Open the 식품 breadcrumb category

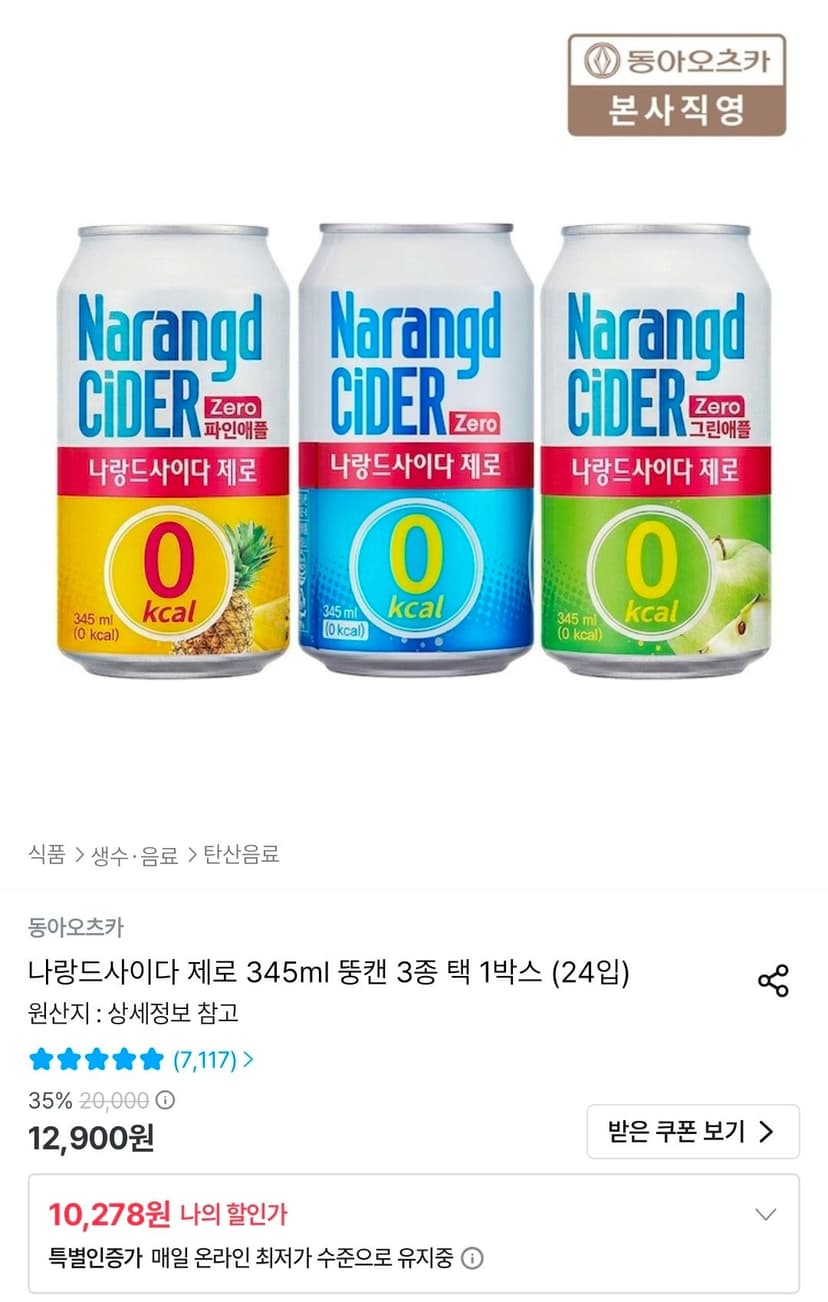[x=46, y=855]
